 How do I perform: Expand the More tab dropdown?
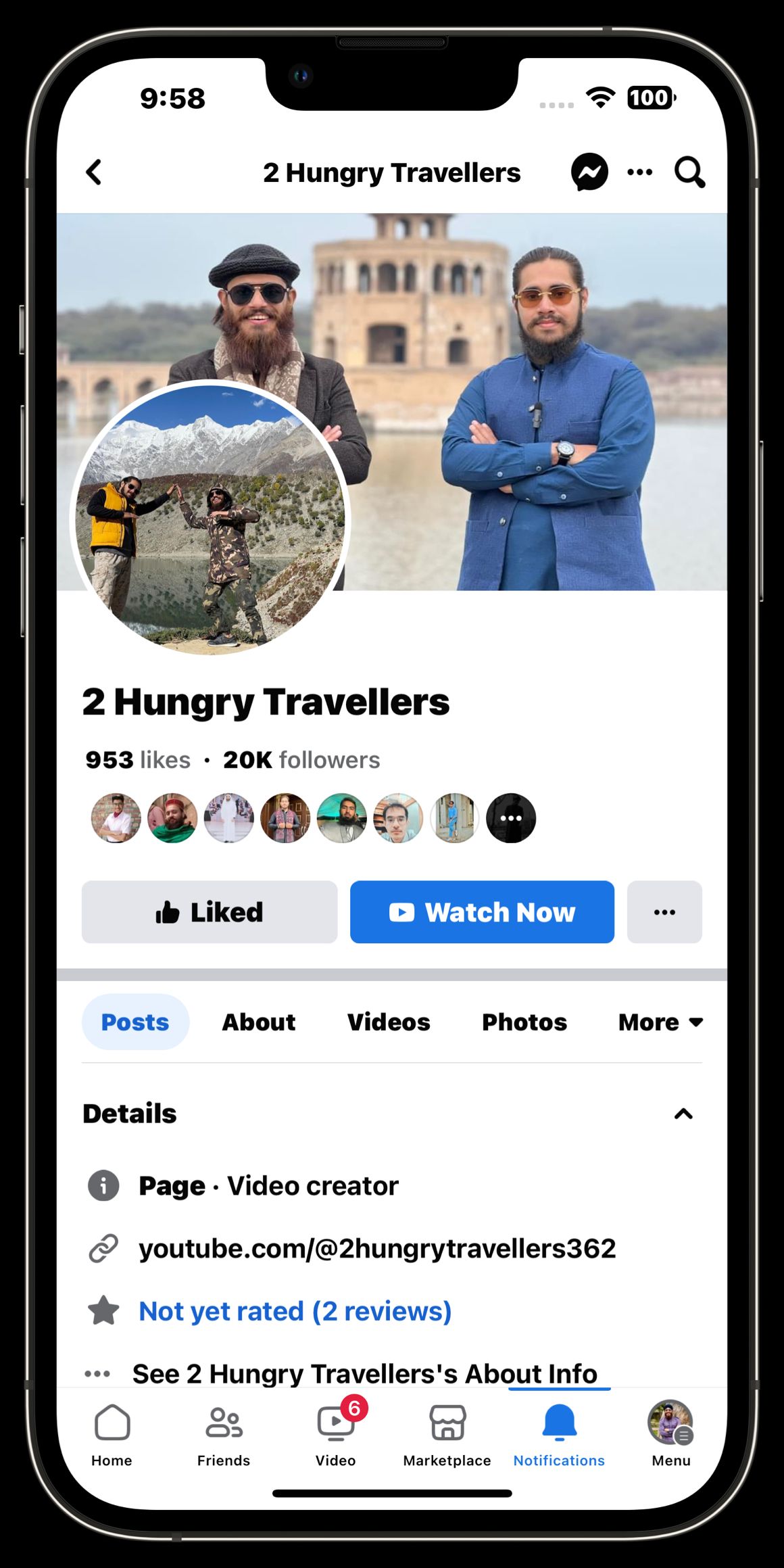pos(660,1022)
